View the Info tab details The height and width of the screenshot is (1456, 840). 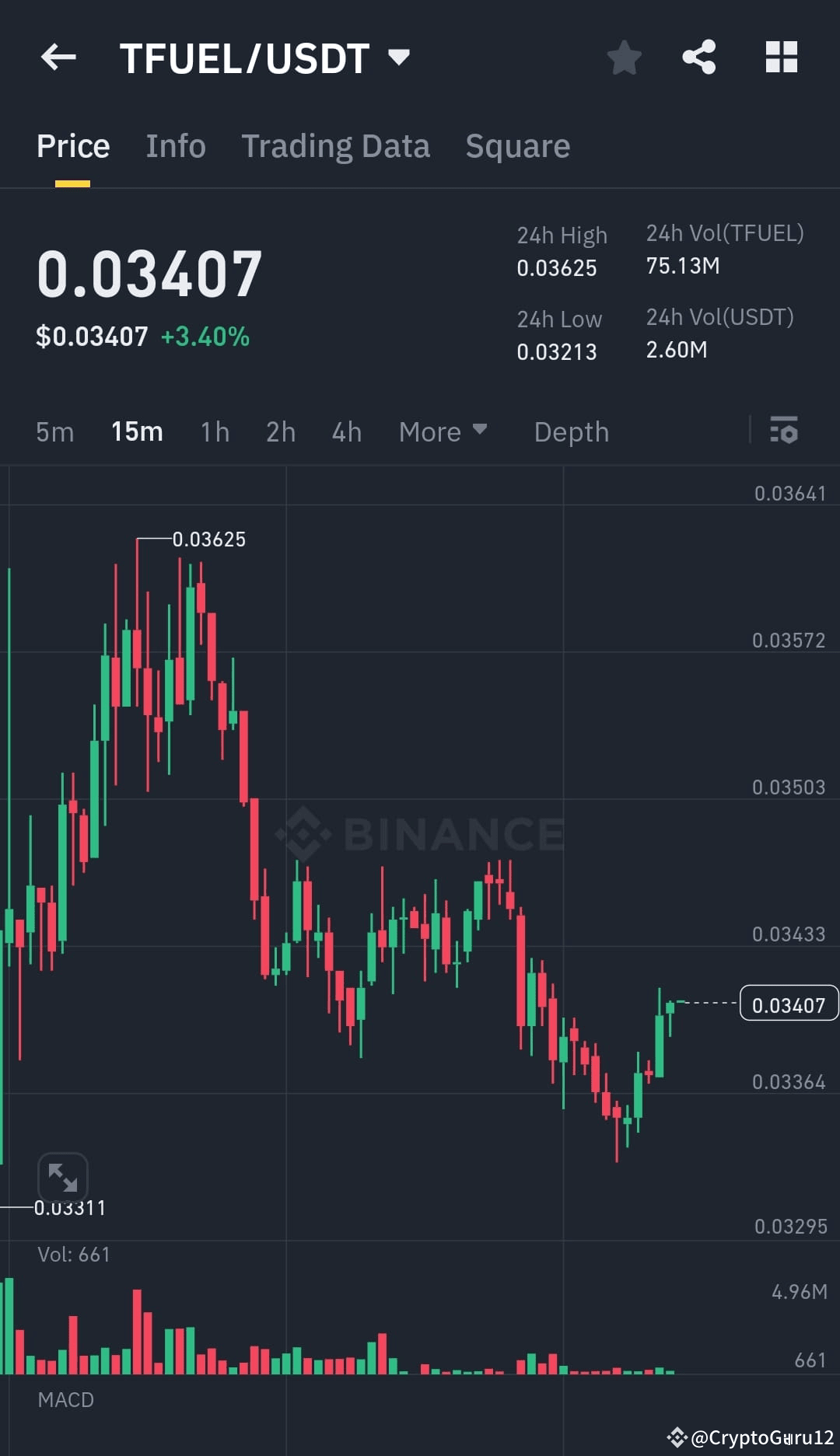tap(176, 145)
